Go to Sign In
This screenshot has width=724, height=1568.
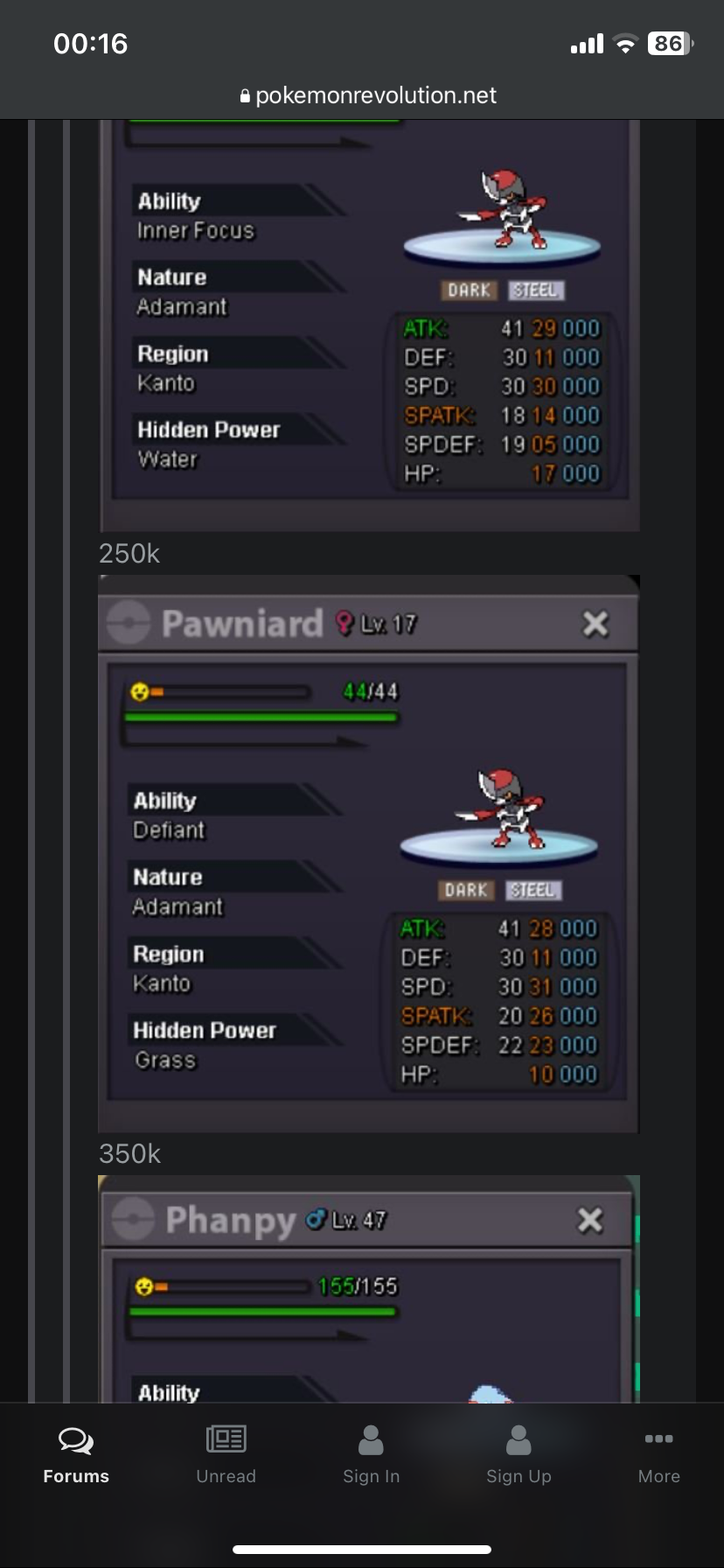[x=371, y=1456]
